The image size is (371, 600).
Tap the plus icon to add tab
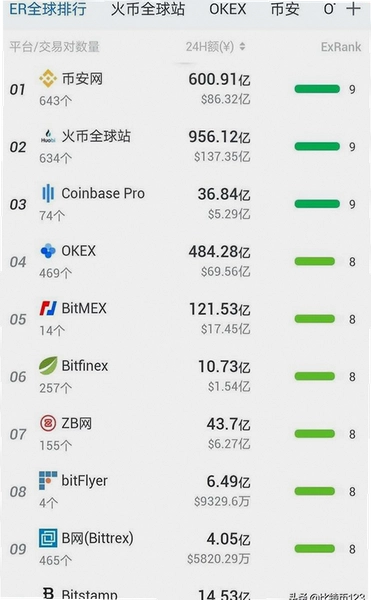(353, 8)
